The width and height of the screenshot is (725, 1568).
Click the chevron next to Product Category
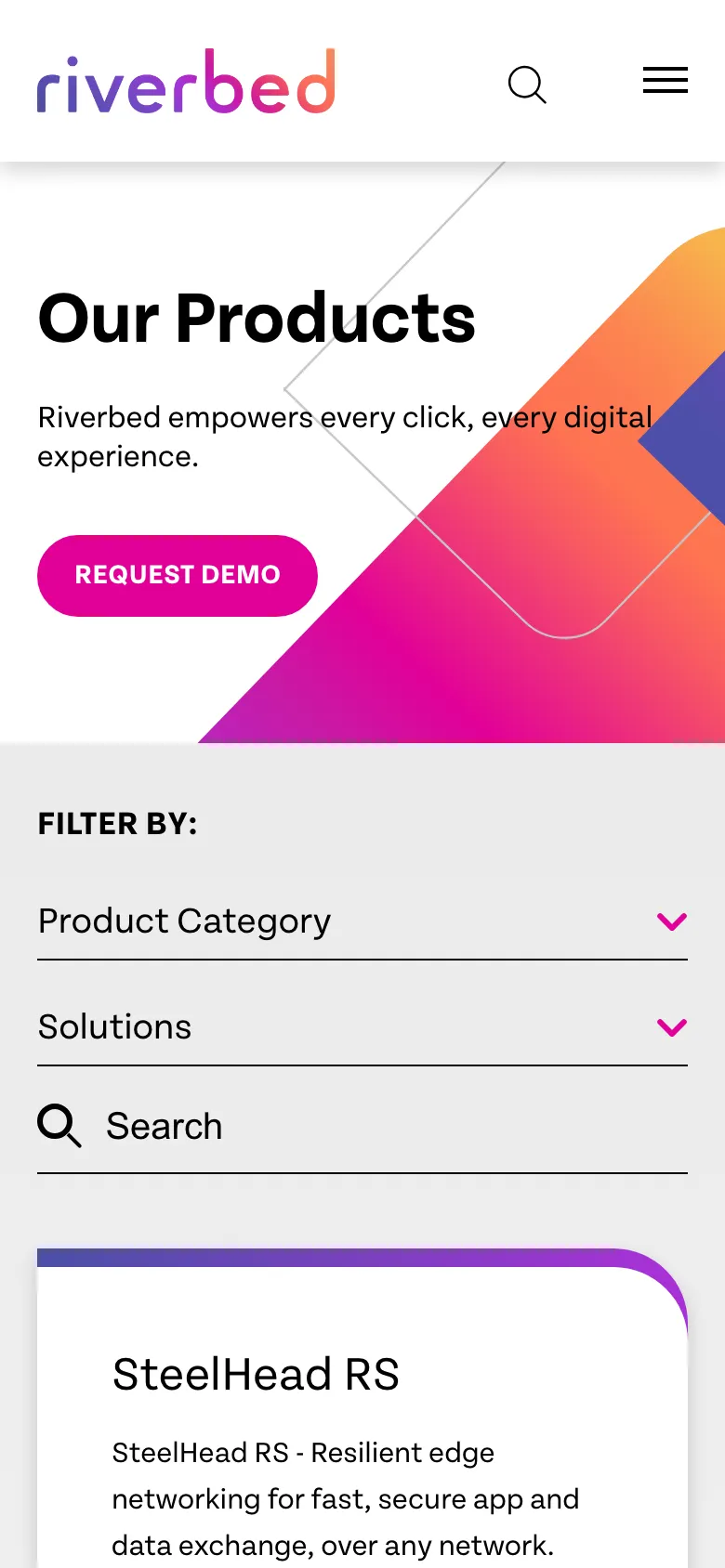671,922
